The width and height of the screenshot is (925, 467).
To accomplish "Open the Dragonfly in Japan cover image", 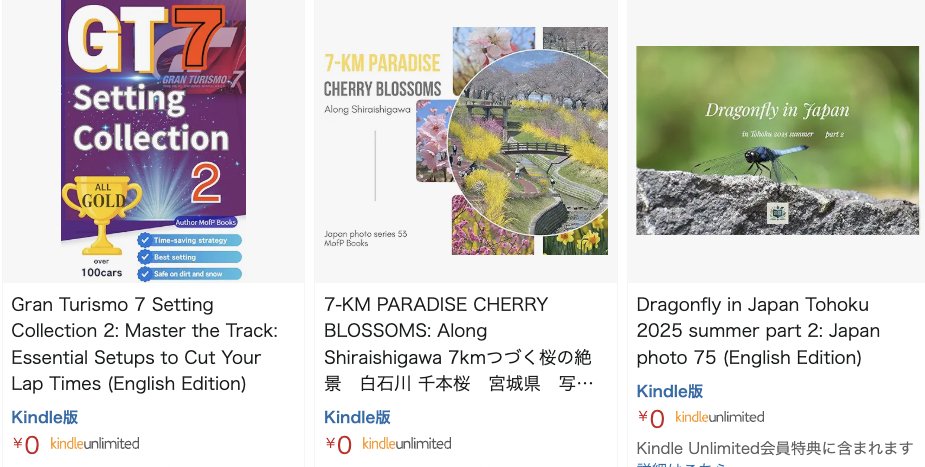I will 777,140.
